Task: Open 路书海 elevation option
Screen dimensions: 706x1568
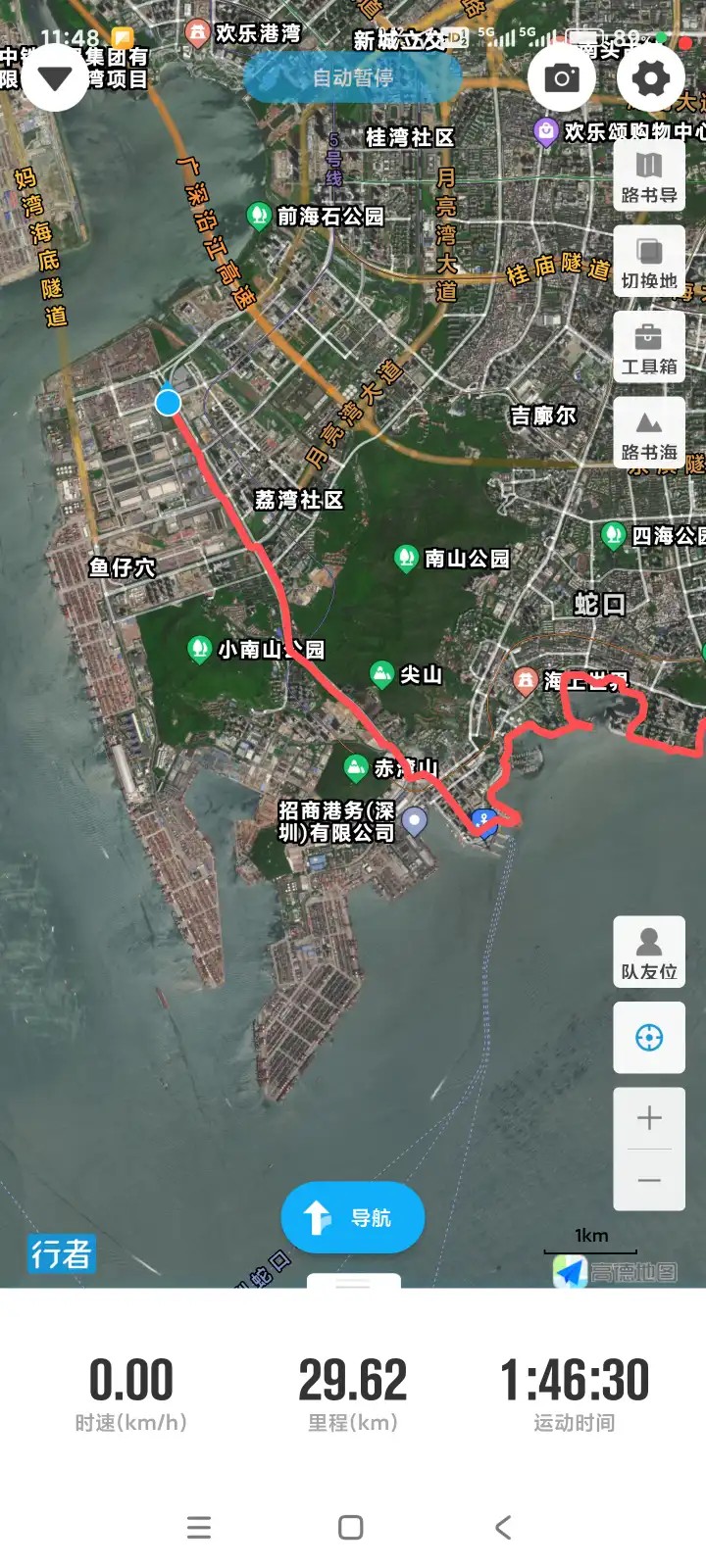Action: 649,434
